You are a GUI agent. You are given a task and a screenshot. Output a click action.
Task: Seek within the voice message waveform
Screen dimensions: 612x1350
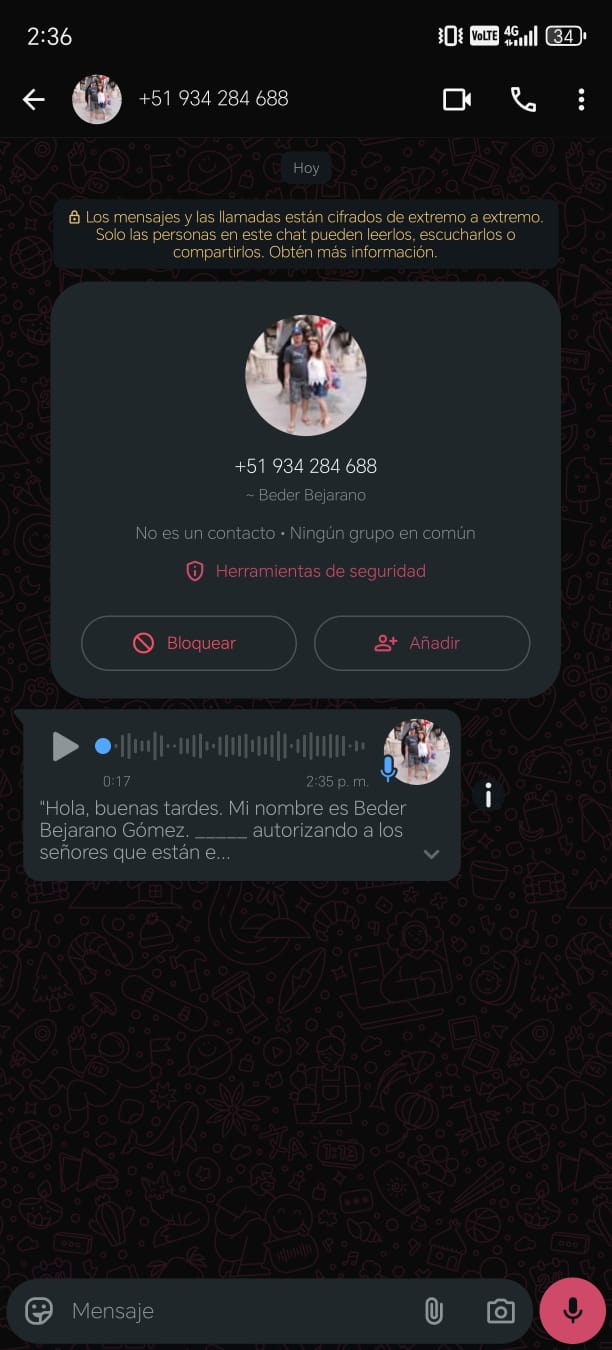pos(240,746)
